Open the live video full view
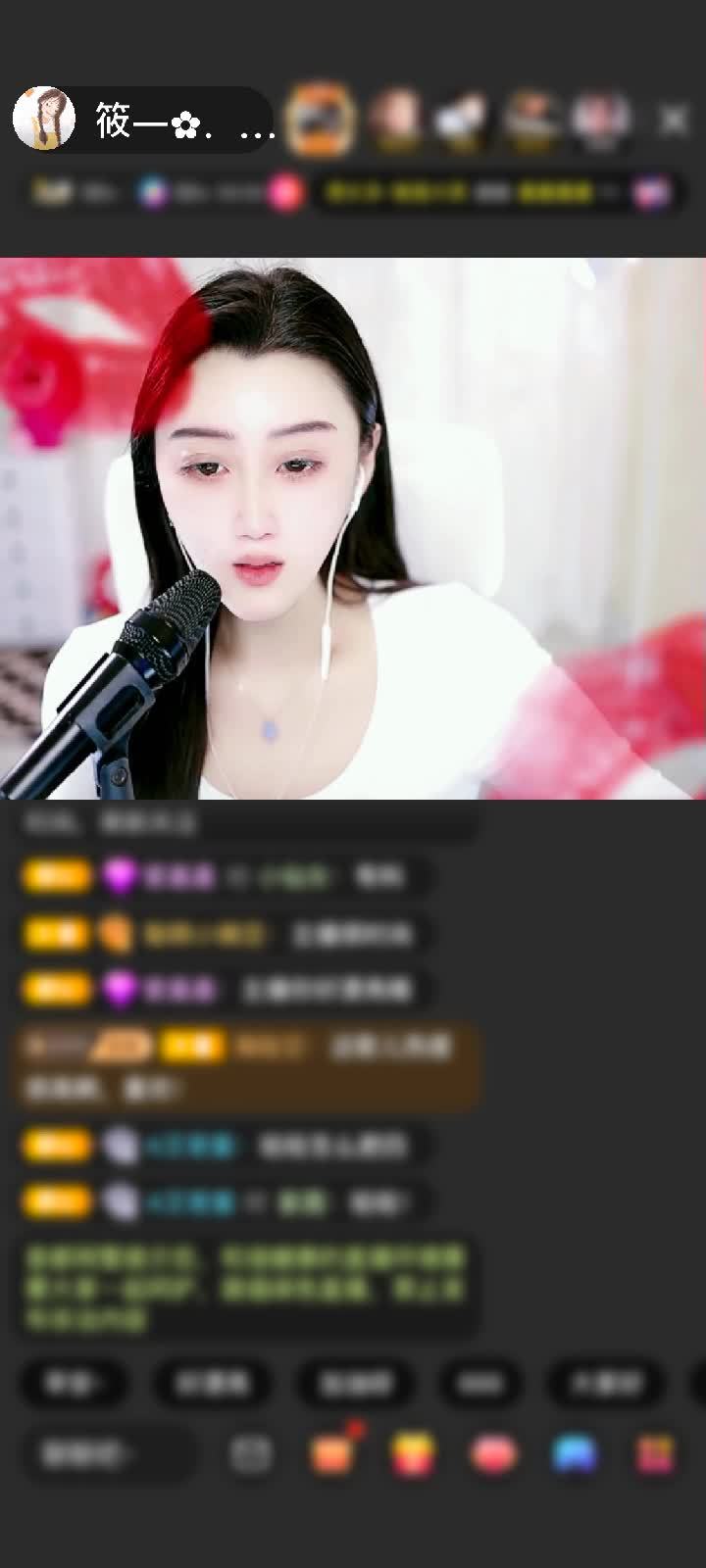The width and height of the screenshot is (706, 1568). coord(353,529)
